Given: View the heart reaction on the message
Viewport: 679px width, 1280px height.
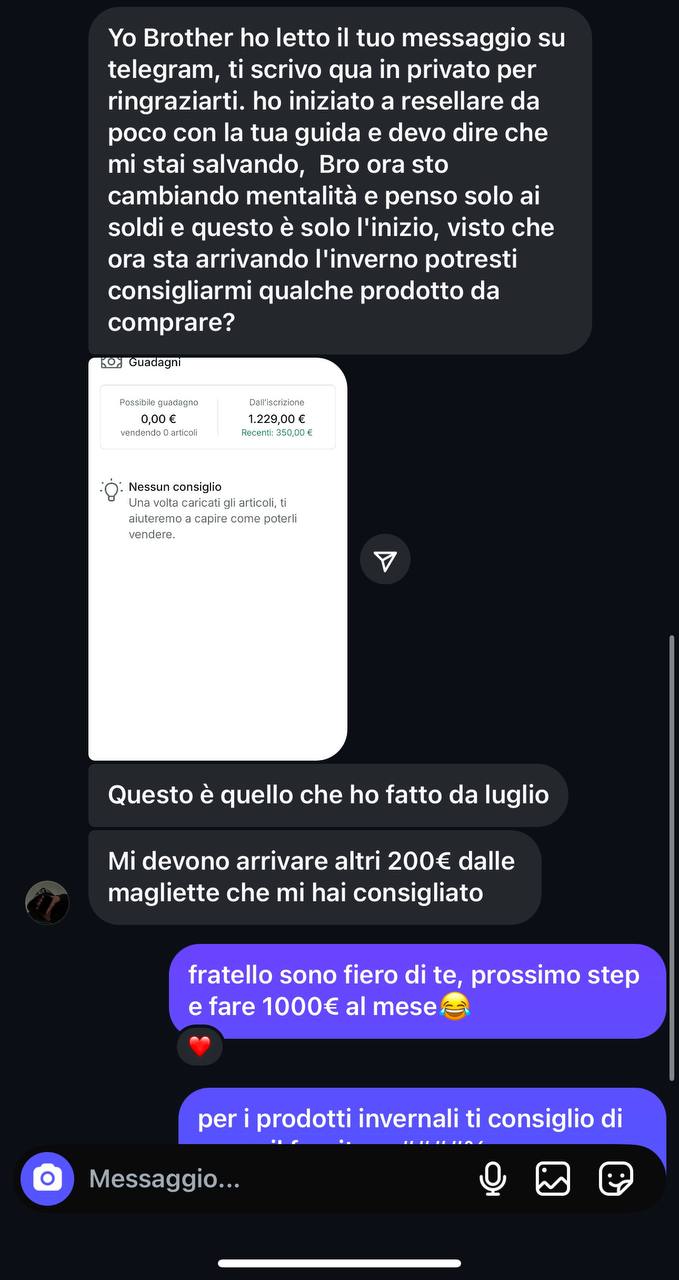Looking at the screenshot, I should (x=200, y=1046).
